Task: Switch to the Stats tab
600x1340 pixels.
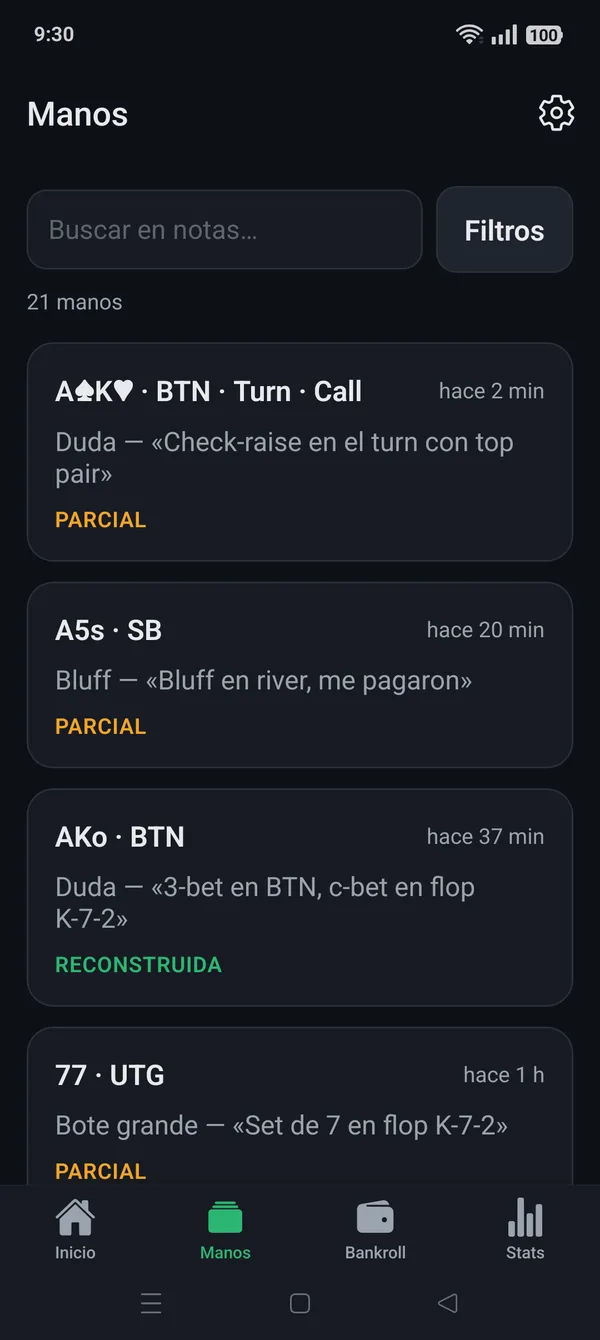Action: click(x=525, y=1230)
